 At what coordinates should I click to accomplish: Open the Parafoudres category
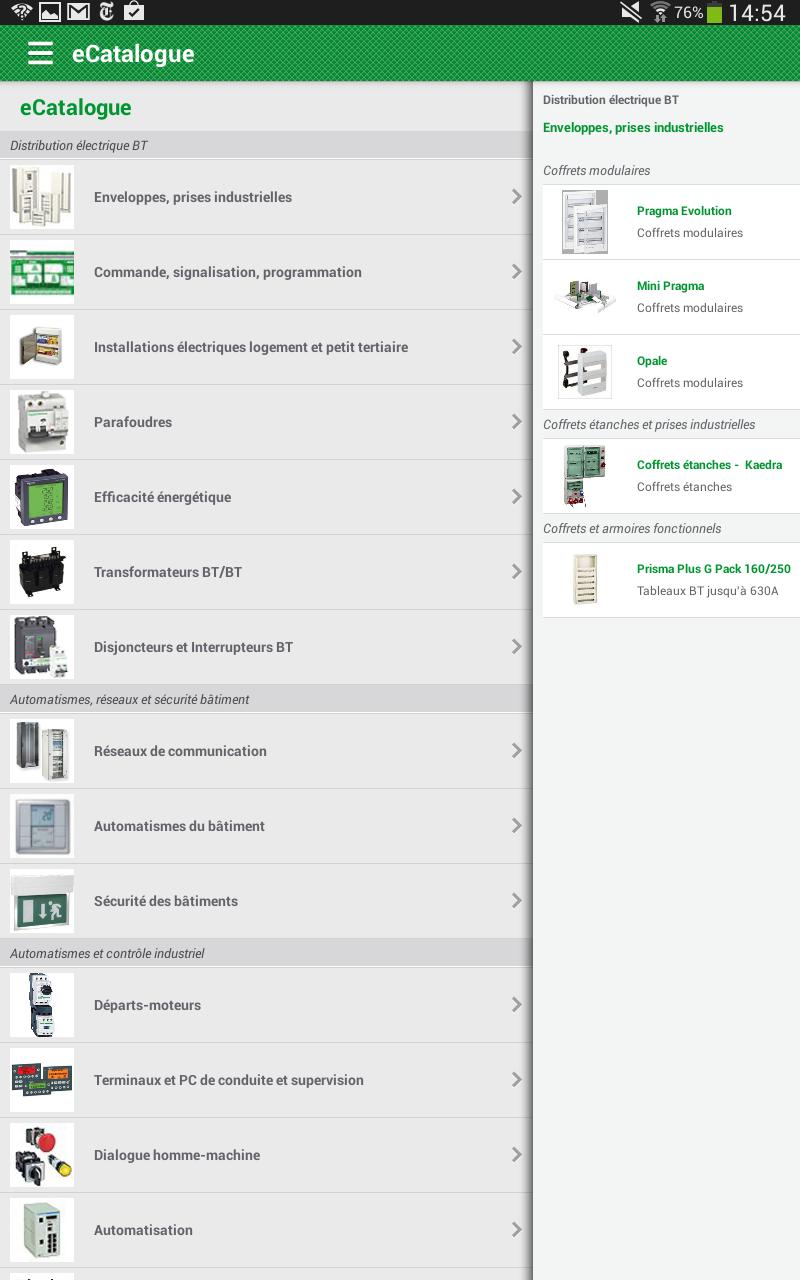coord(266,422)
